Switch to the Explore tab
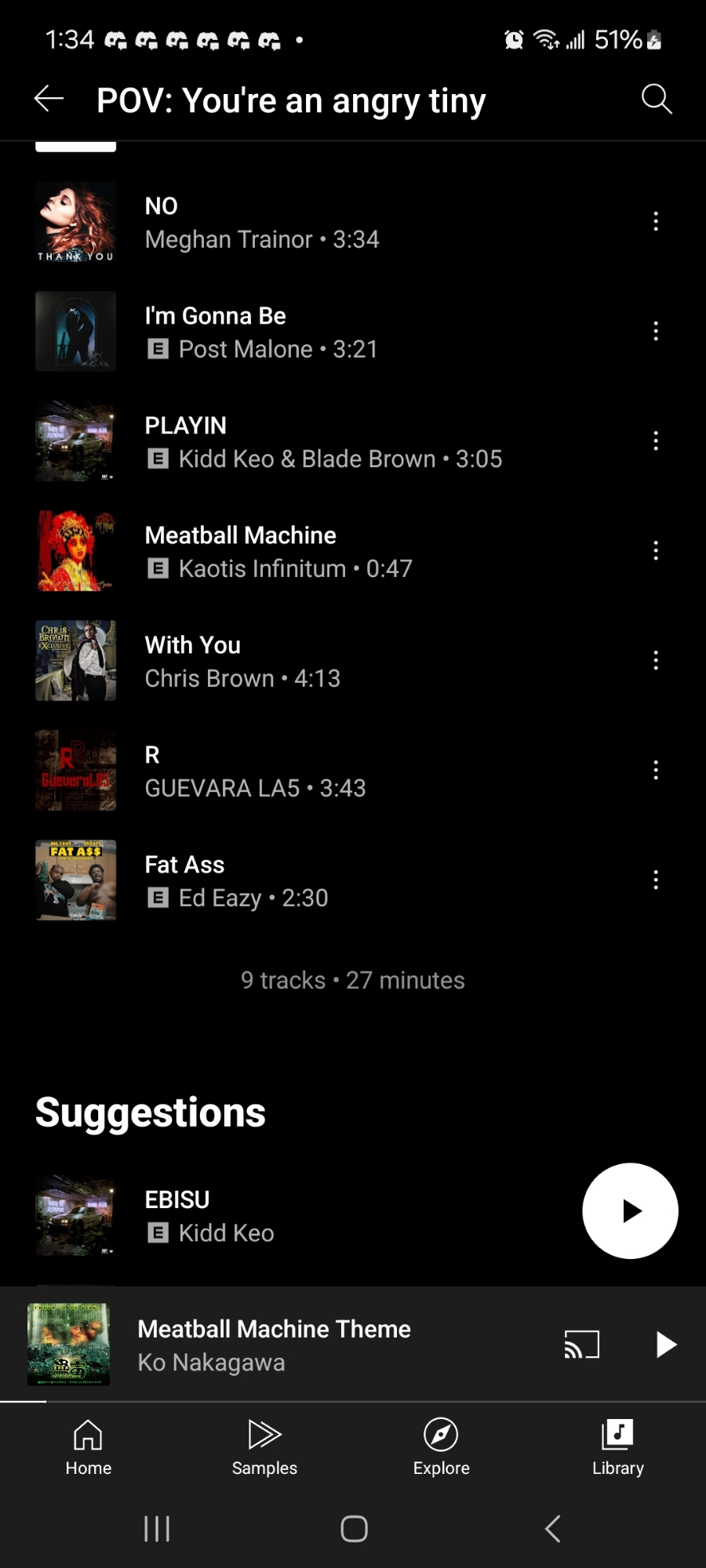This screenshot has width=706, height=1568. click(x=441, y=1447)
